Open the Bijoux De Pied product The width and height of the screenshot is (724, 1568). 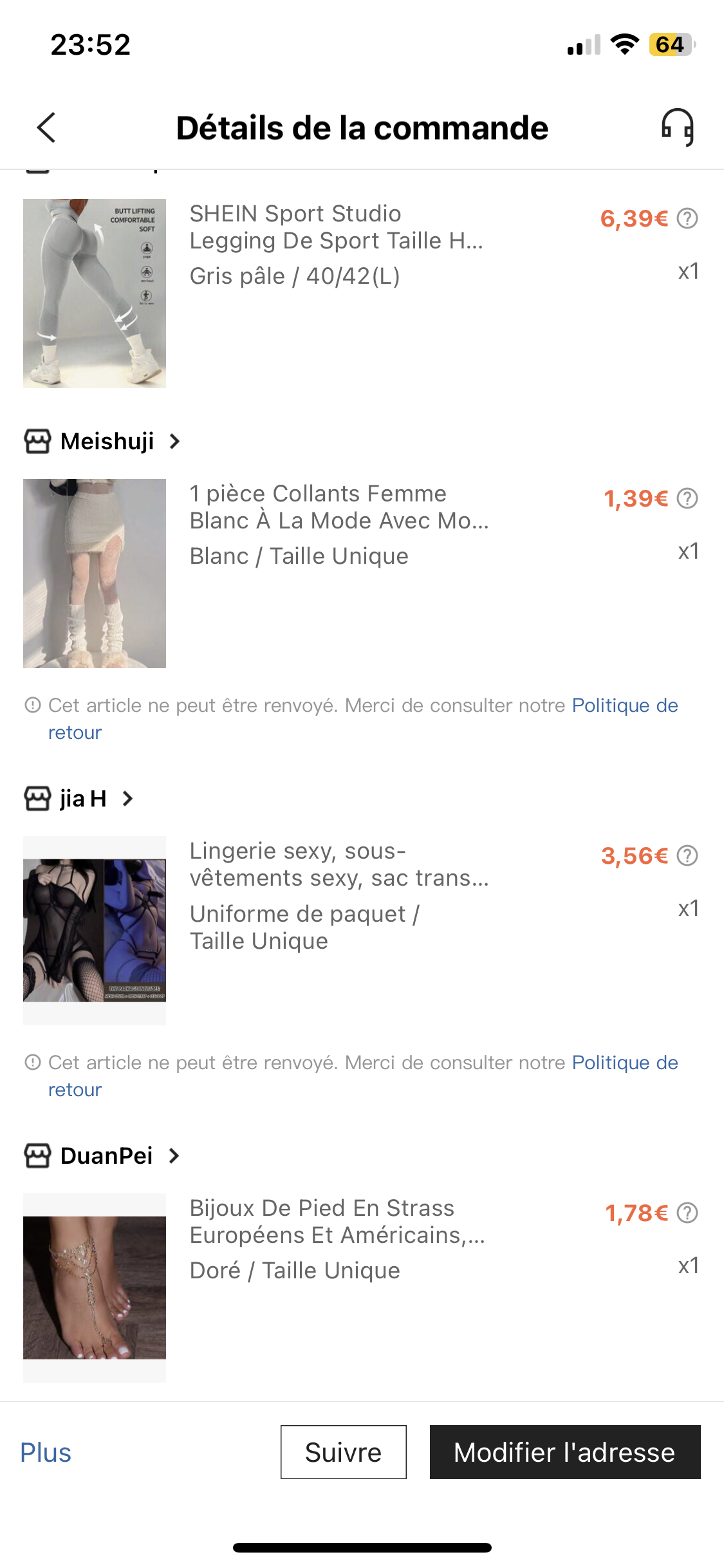[337, 1222]
